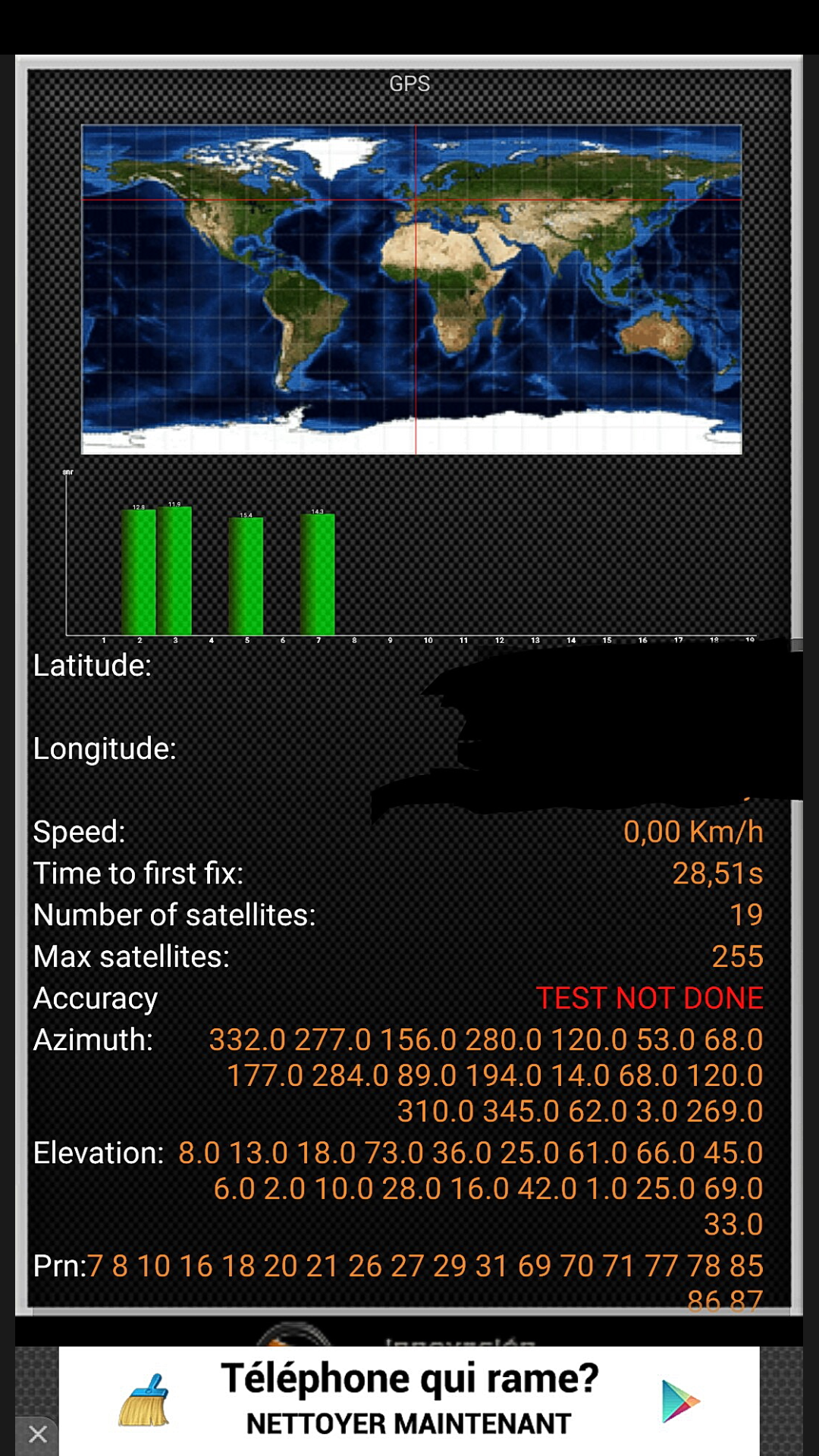819x1456 pixels.
Task: Tap the Play Store icon in the ad
Action: (x=680, y=1401)
